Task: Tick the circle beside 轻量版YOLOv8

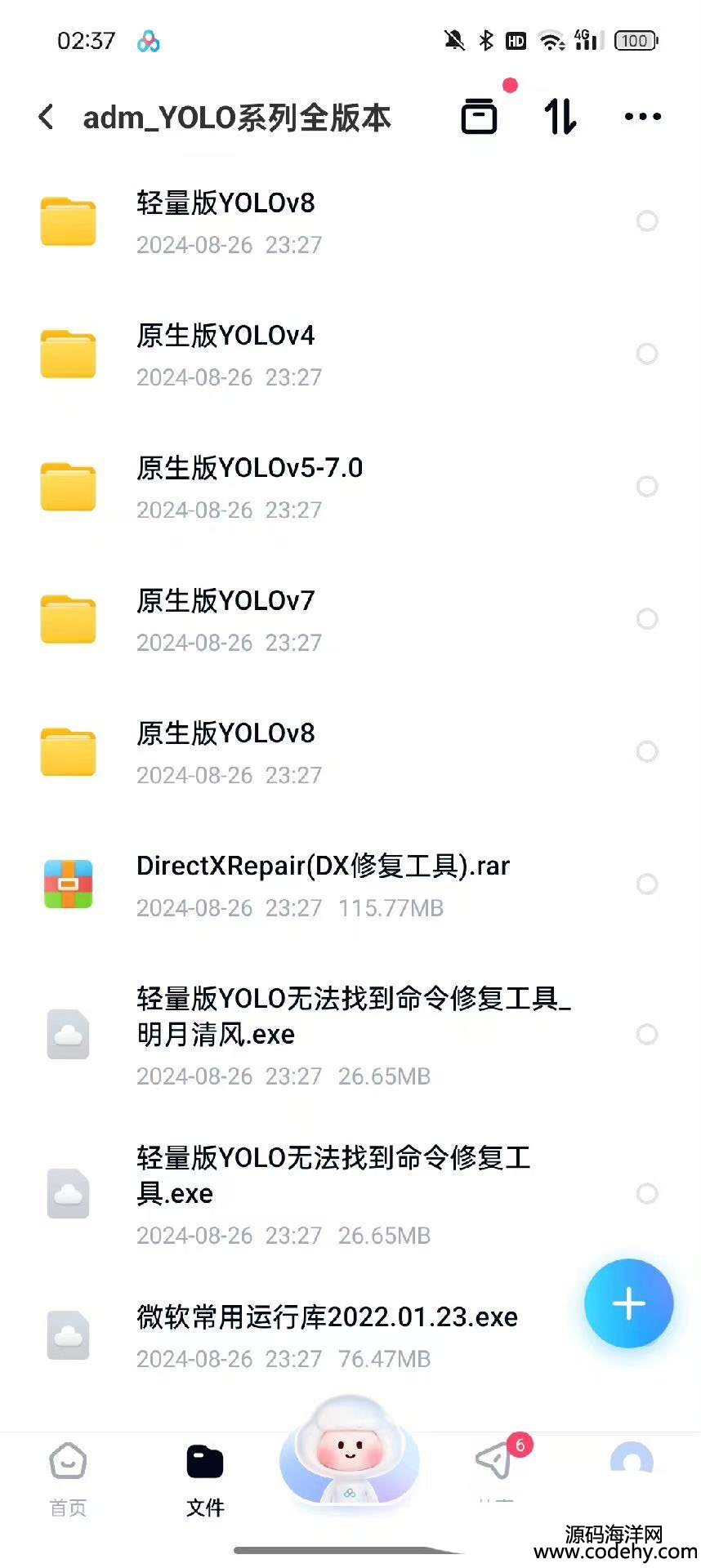Action: (647, 221)
